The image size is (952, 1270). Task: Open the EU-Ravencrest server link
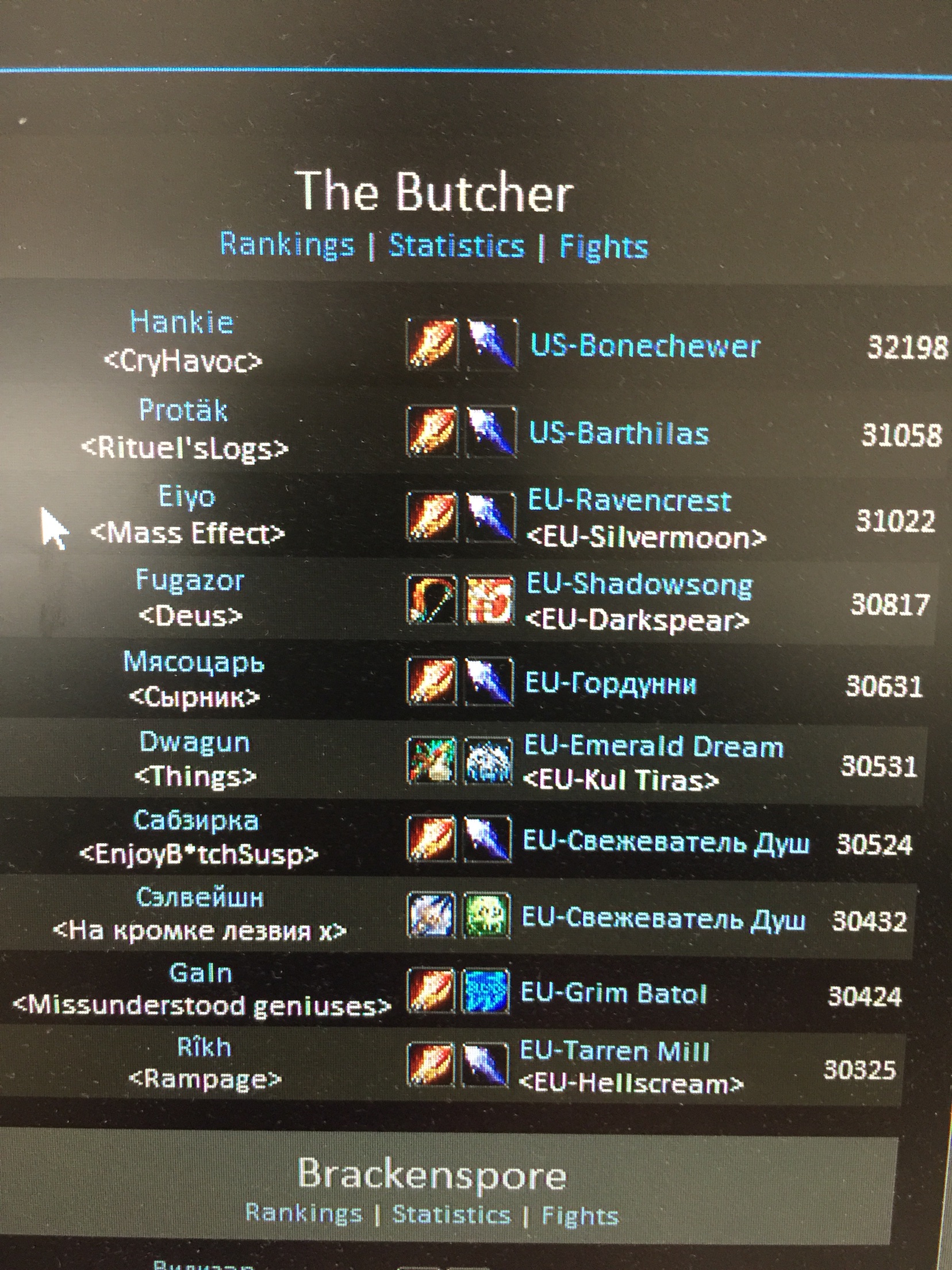(x=629, y=501)
